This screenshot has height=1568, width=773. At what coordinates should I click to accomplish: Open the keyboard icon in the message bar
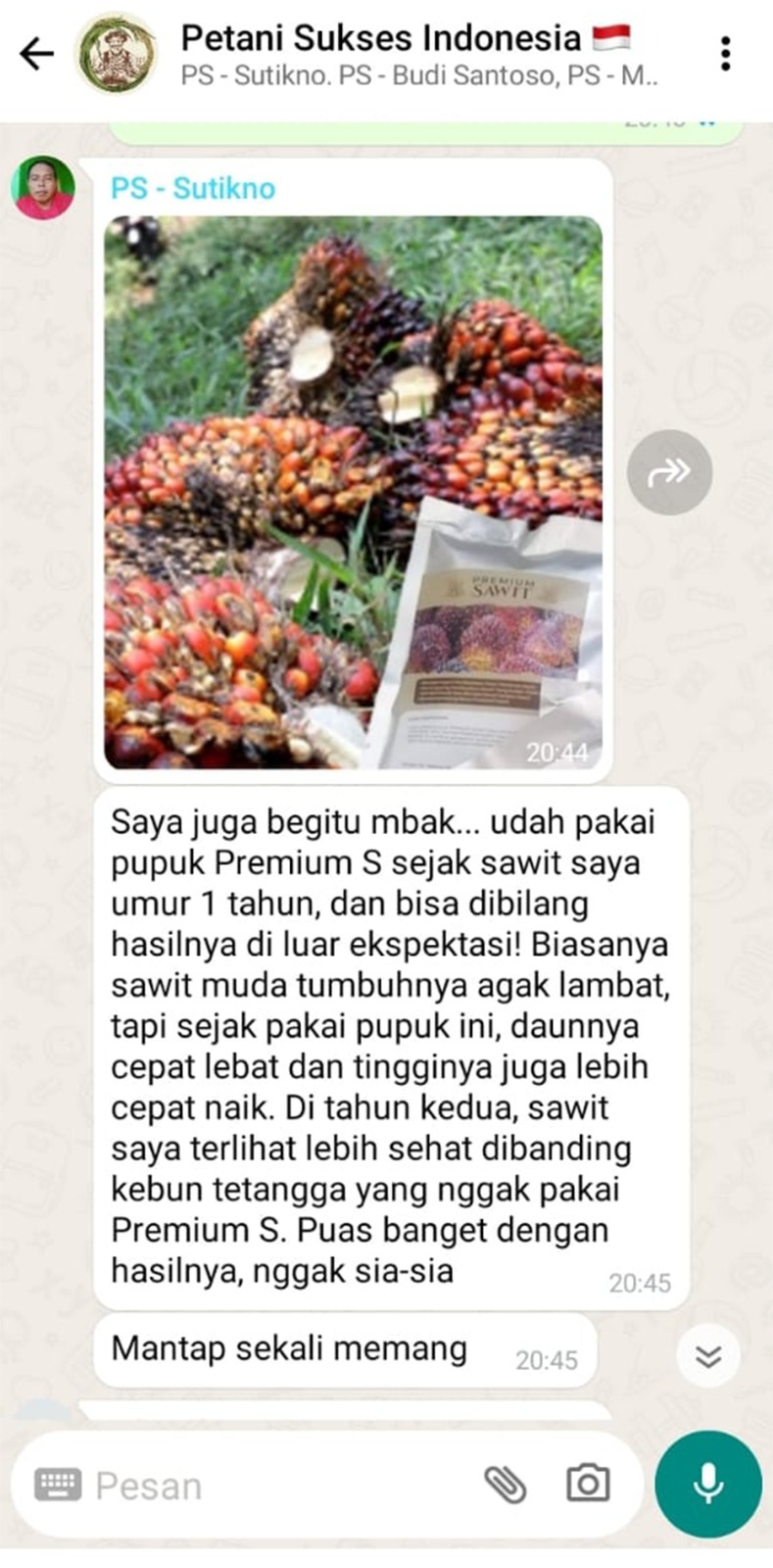click(58, 1485)
